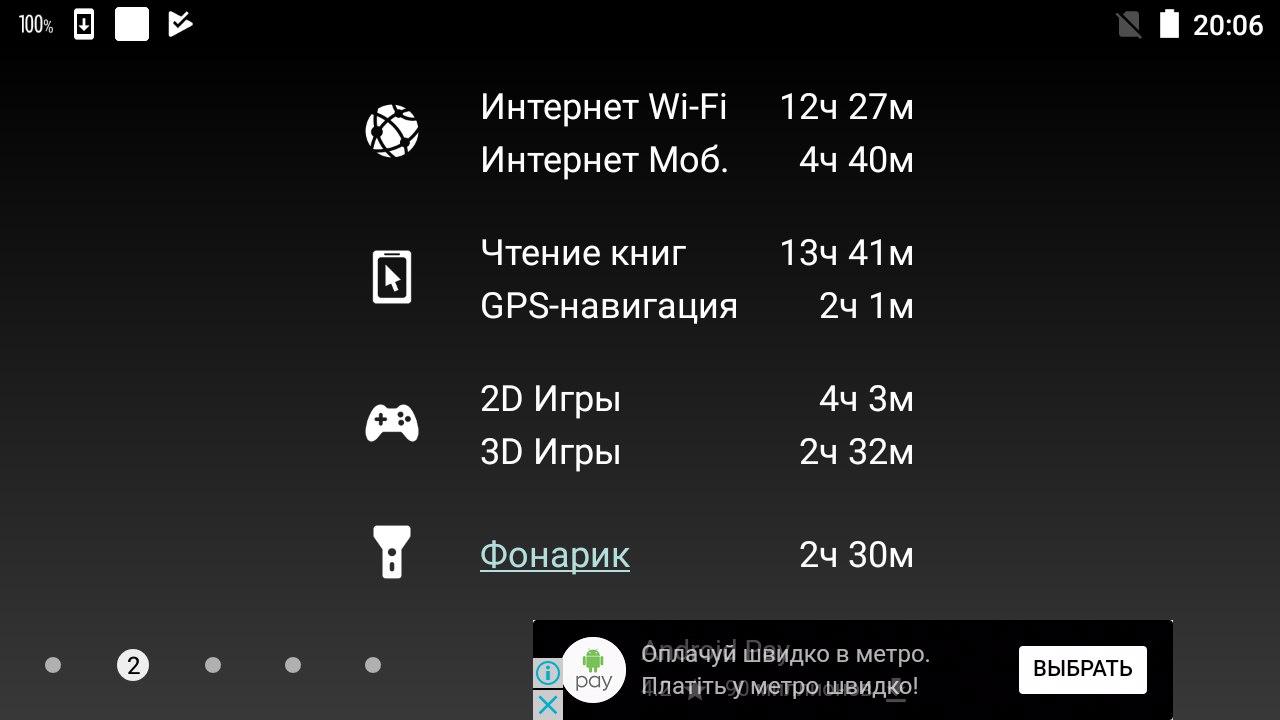1280x720 pixels.
Task: Close the Android Pay ad banner
Action: point(547,705)
